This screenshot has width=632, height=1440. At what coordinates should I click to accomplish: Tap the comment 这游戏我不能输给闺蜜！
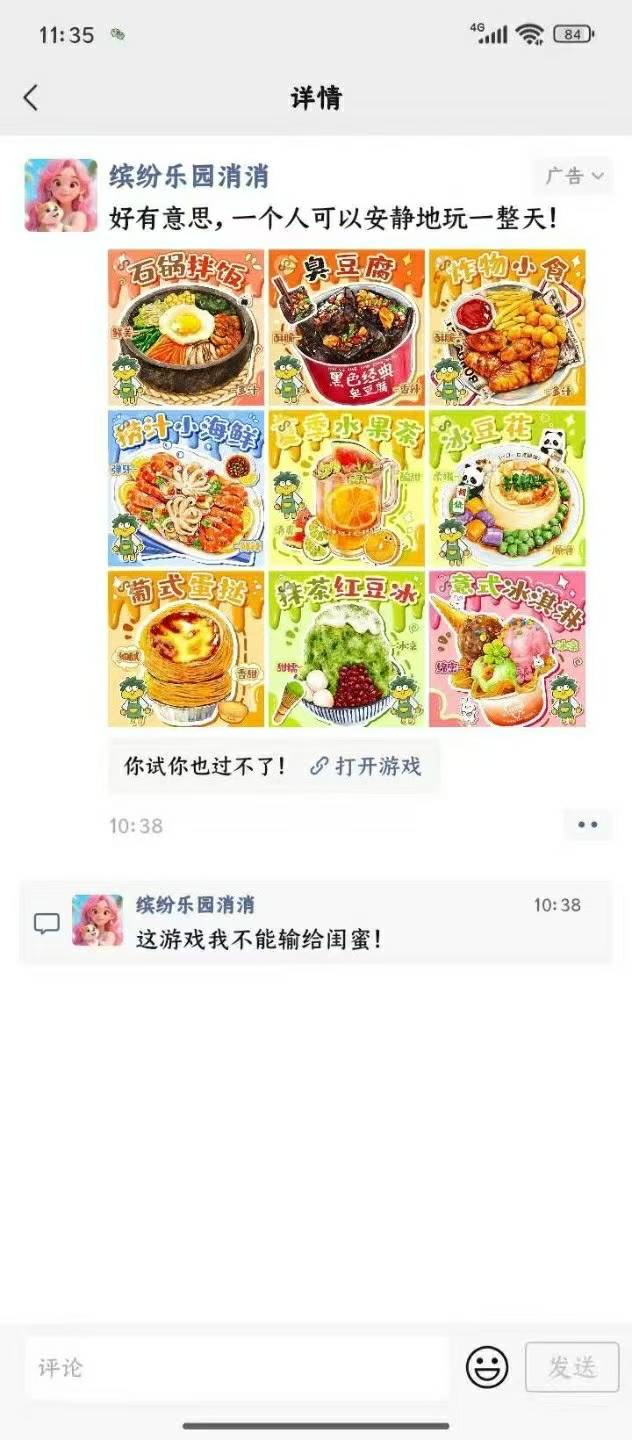pyautogui.click(x=260, y=939)
